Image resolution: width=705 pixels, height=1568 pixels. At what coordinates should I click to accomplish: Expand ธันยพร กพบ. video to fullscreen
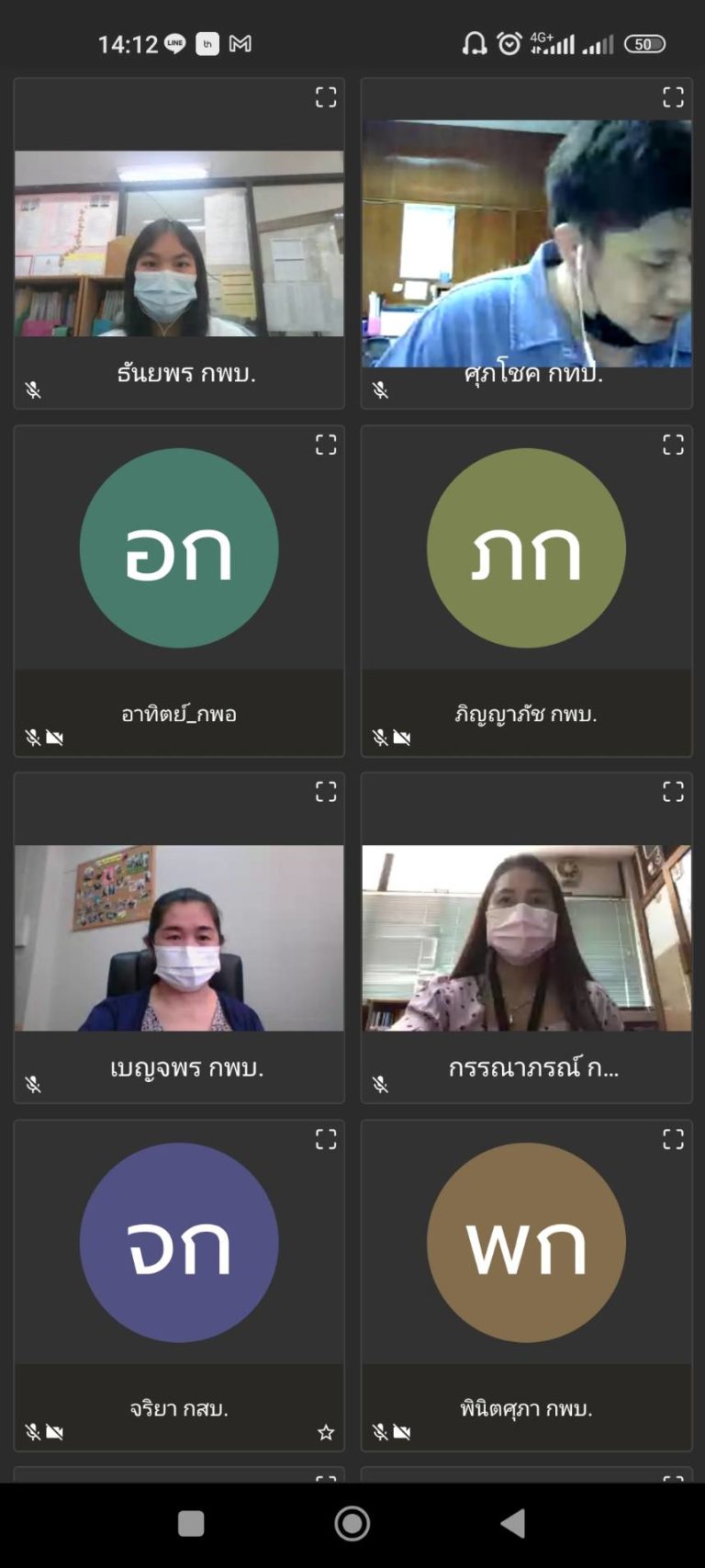click(x=326, y=97)
